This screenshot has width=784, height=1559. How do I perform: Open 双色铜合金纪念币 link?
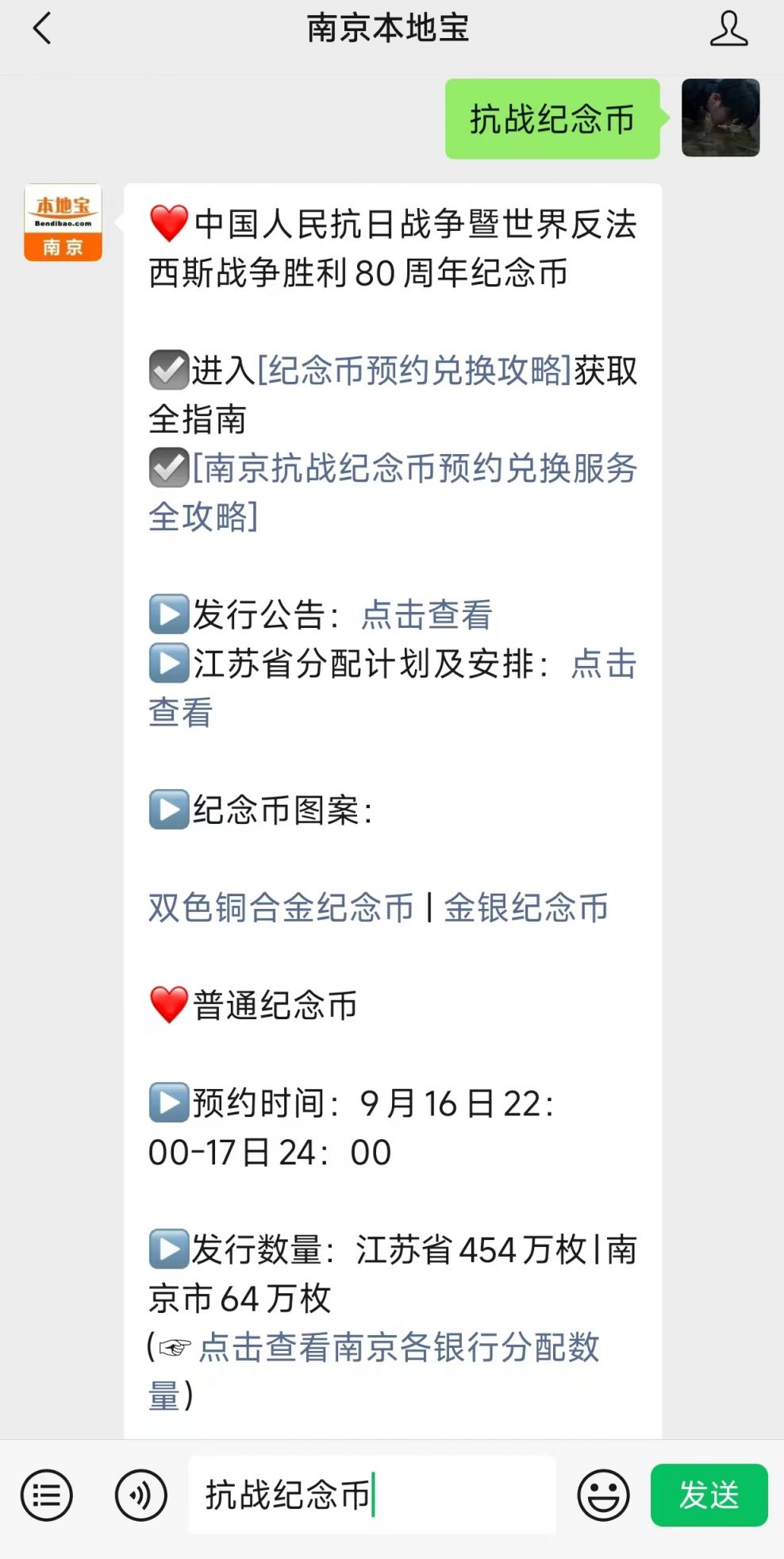[x=281, y=908]
